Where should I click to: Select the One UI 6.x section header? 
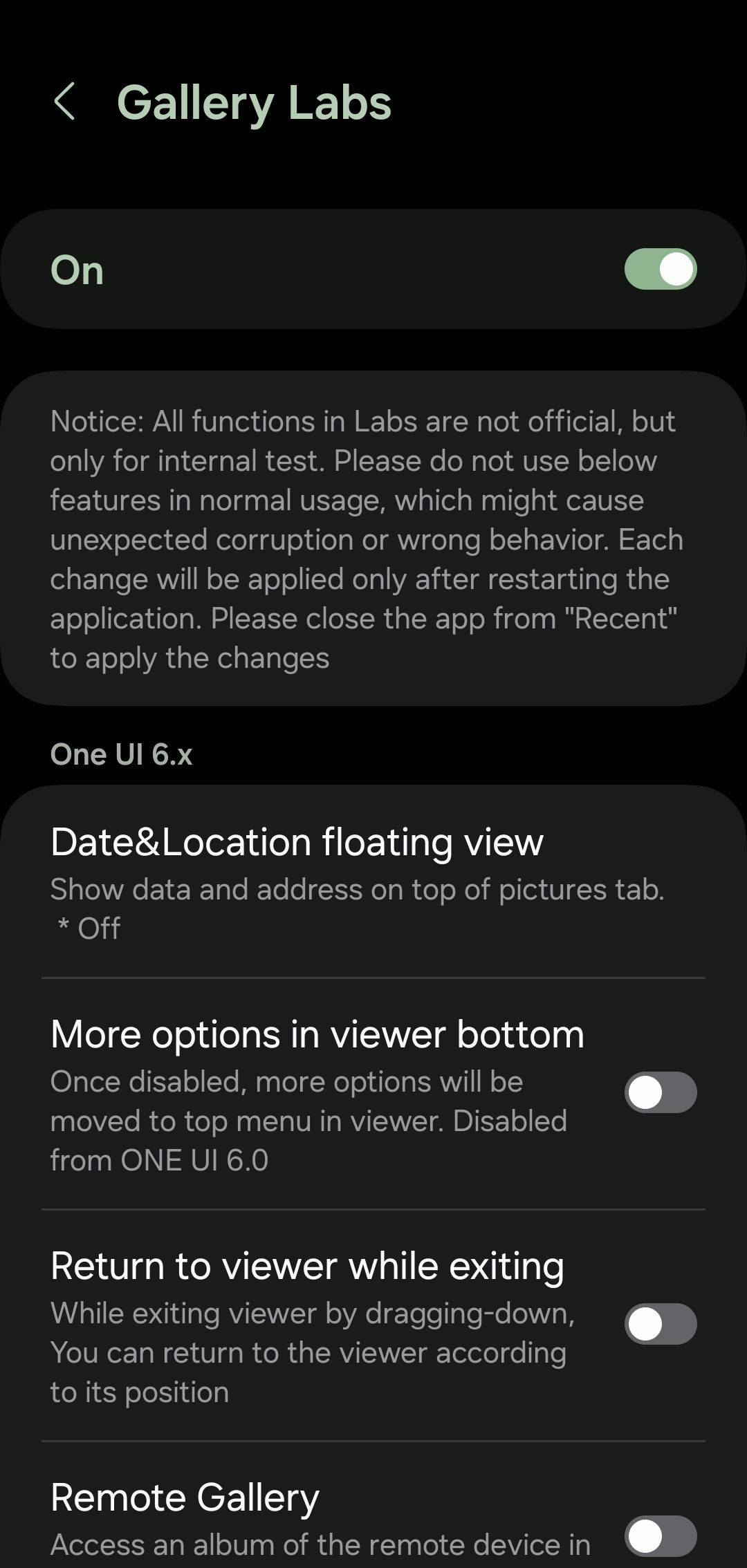pos(122,754)
